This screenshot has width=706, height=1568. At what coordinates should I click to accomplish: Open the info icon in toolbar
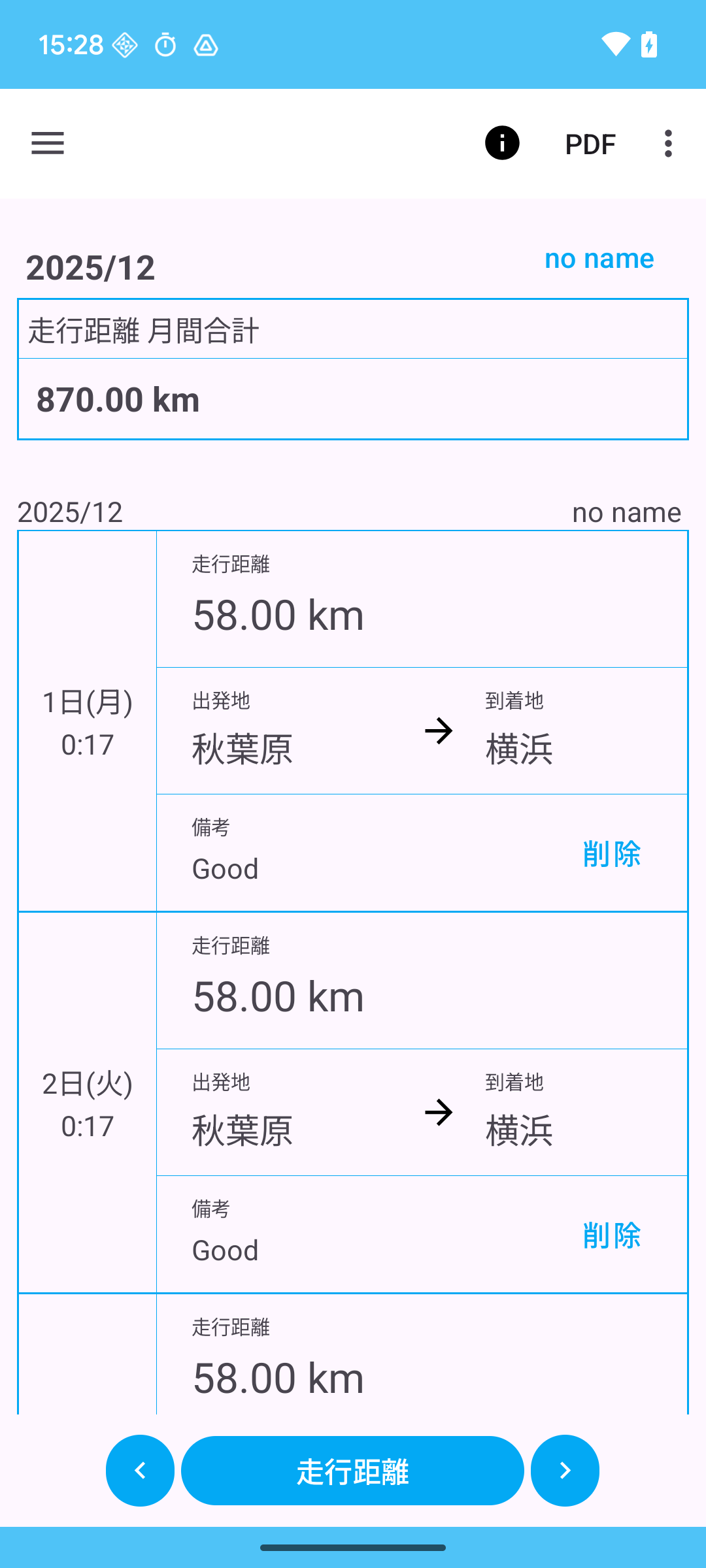click(x=502, y=143)
